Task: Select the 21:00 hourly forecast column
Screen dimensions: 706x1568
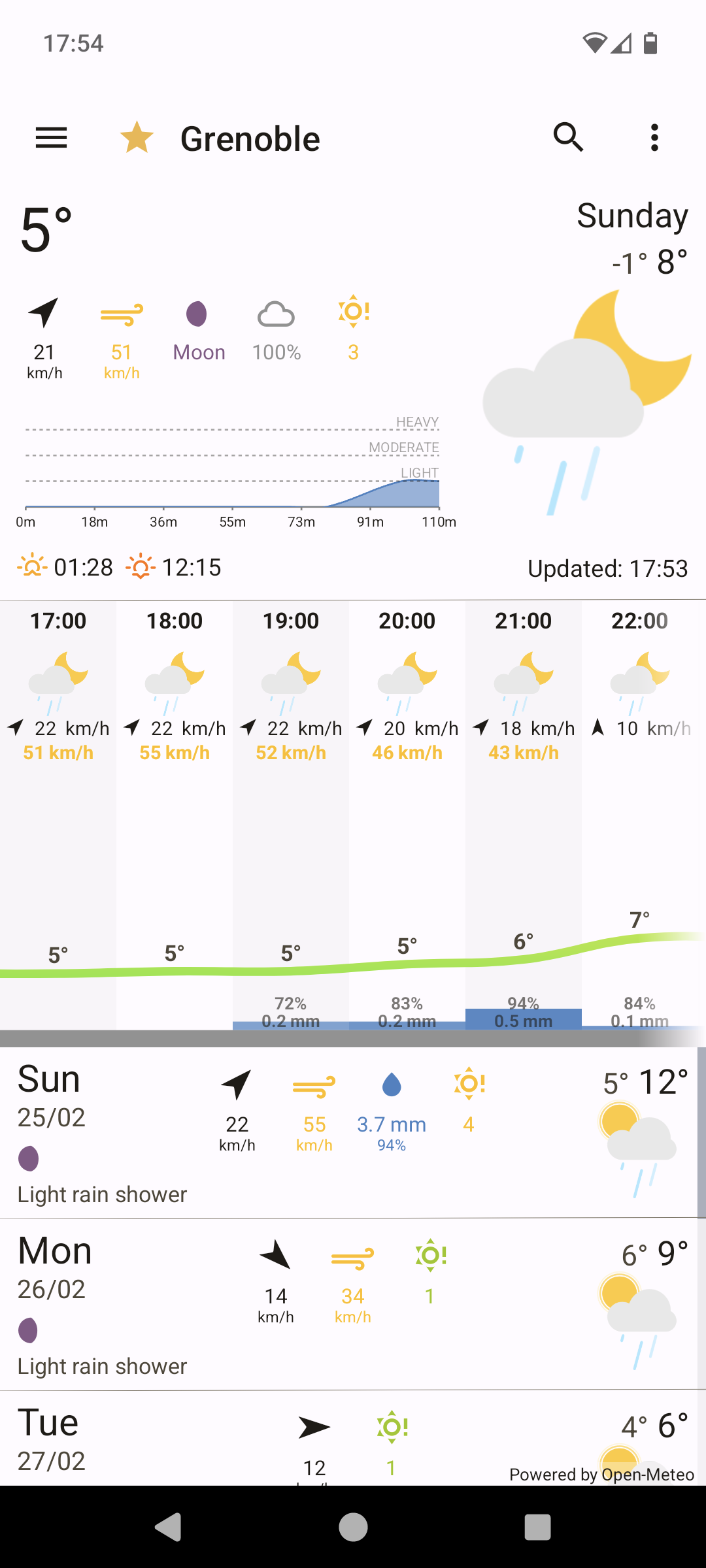Action: [522, 719]
